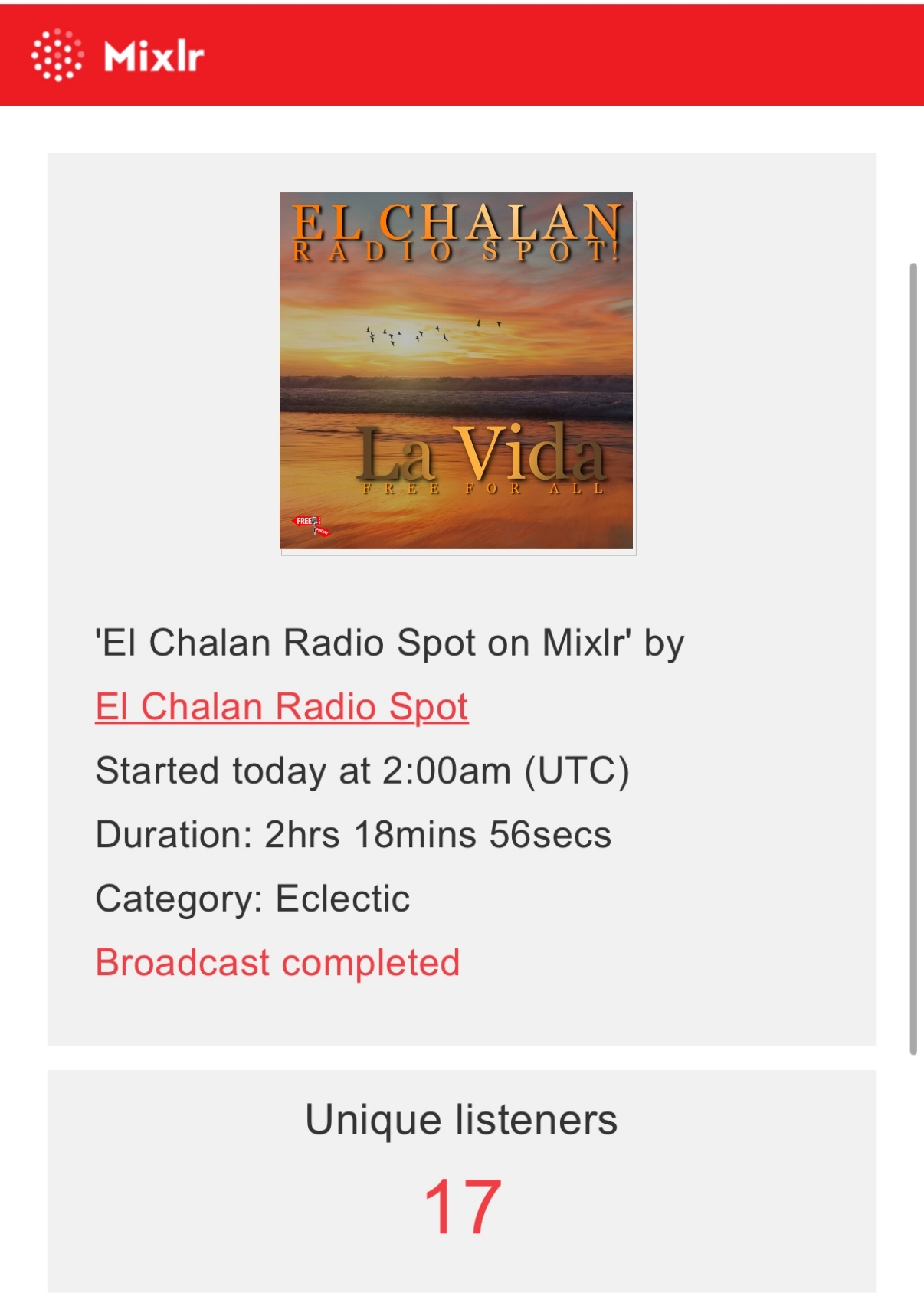Open the El Chalan Radio Spot link
This screenshot has width=924, height=1316.
(x=281, y=706)
